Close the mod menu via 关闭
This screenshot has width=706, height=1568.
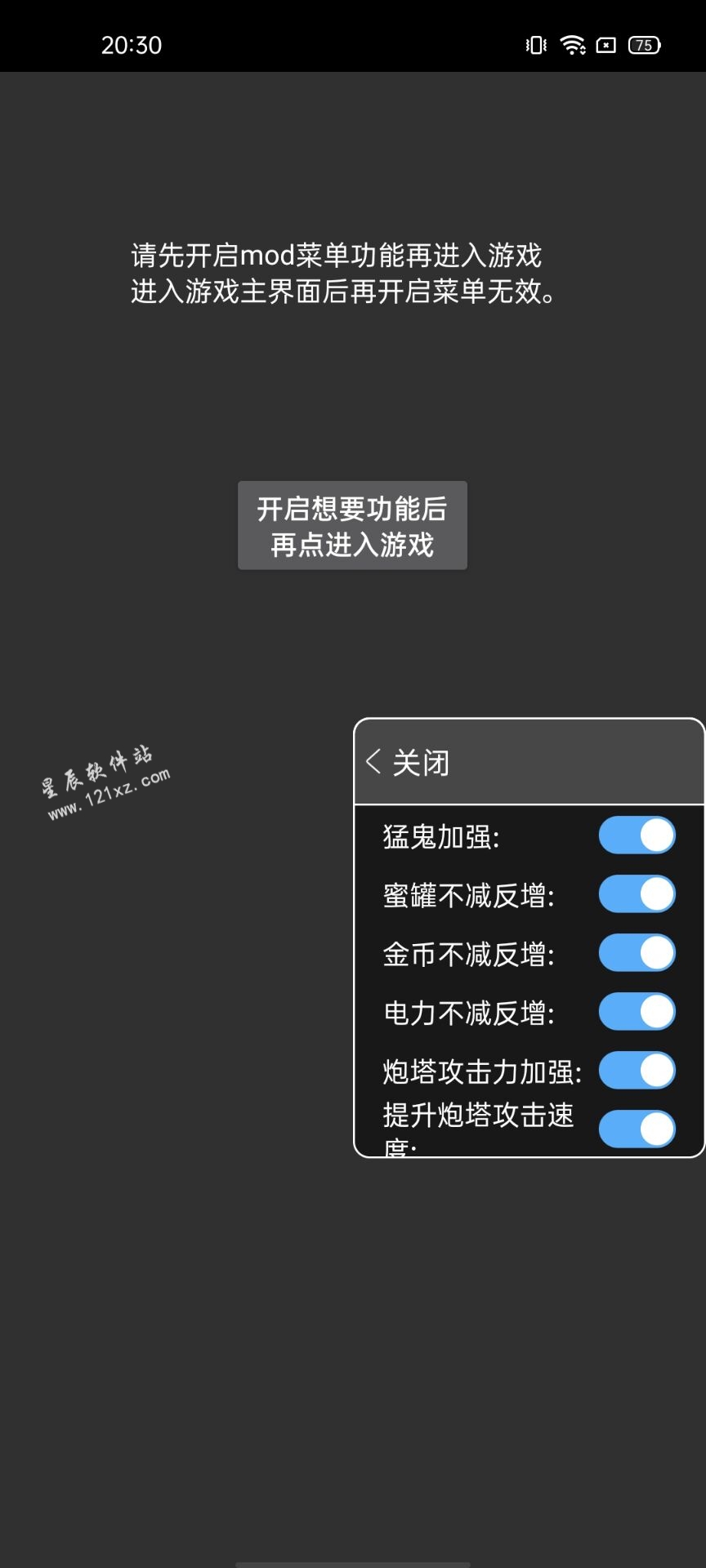click(409, 762)
